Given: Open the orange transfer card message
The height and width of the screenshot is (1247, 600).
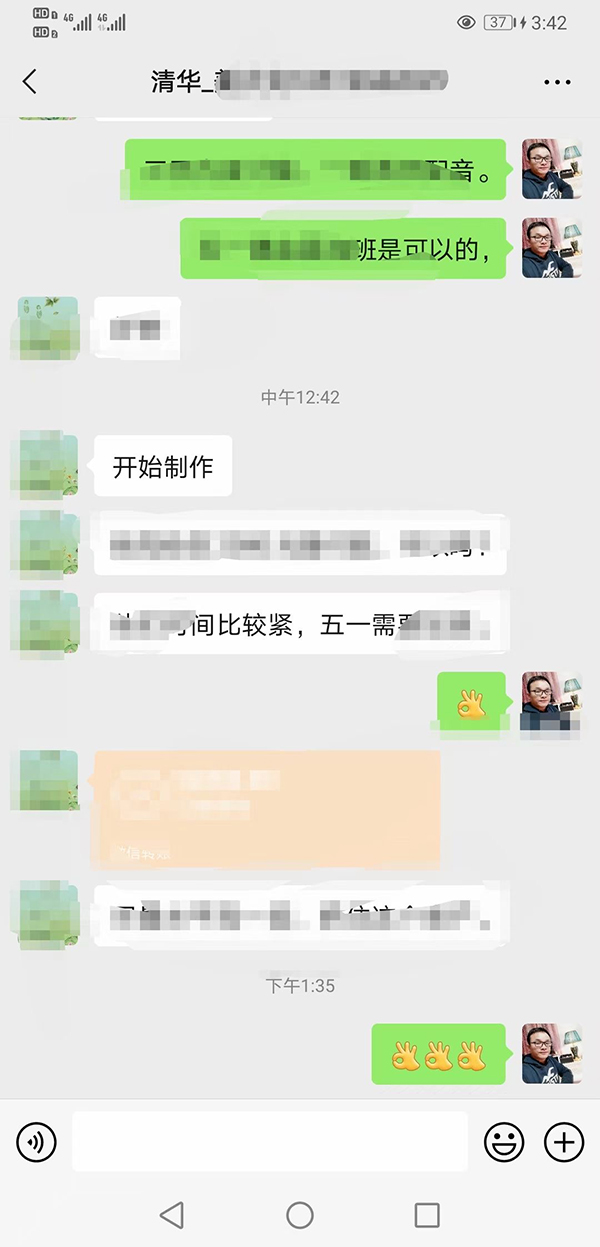Looking at the screenshot, I should tap(266, 807).
